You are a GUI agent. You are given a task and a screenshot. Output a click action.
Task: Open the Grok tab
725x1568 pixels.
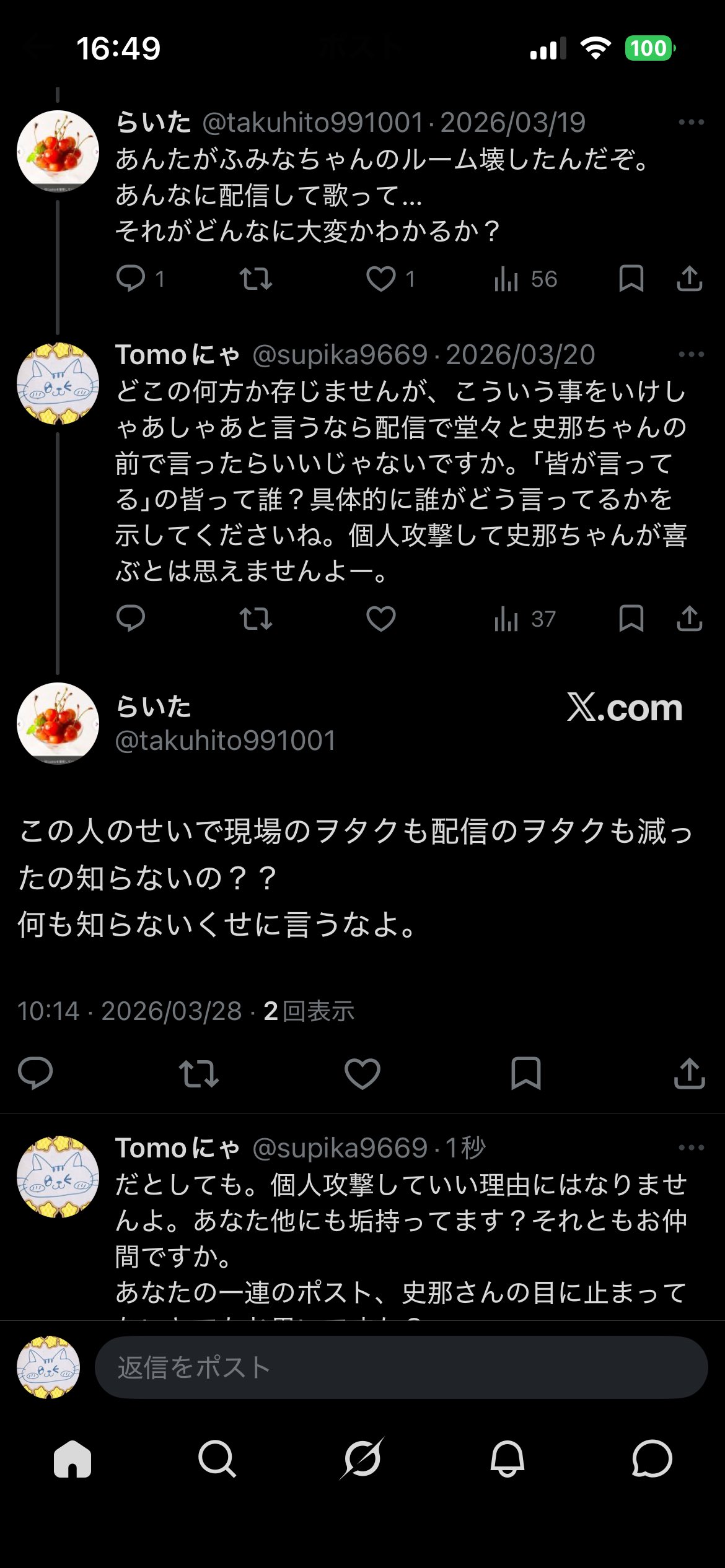pos(362,1459)
